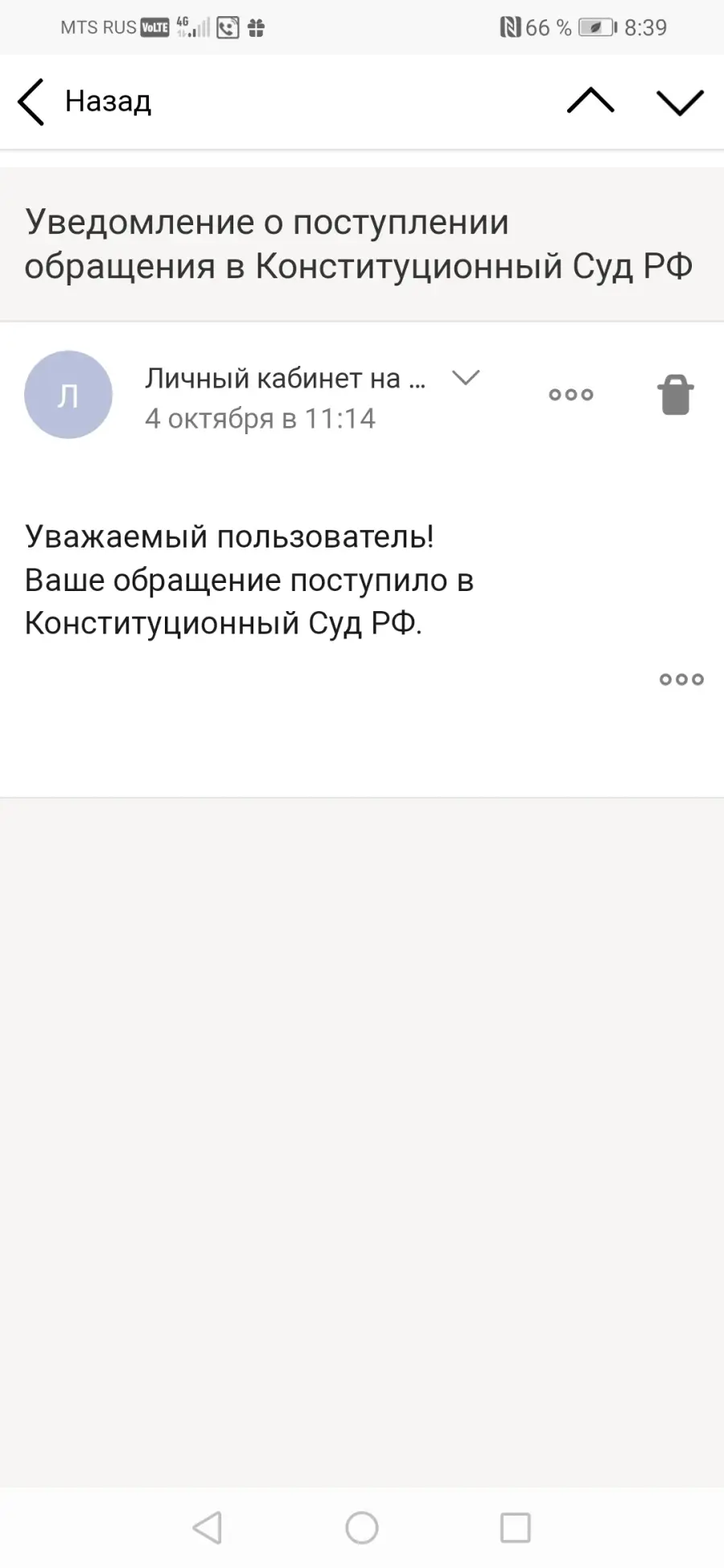Open the previous email with up arrow
The width and height of the screenshot is (724, 1568).
coord(590,101)
